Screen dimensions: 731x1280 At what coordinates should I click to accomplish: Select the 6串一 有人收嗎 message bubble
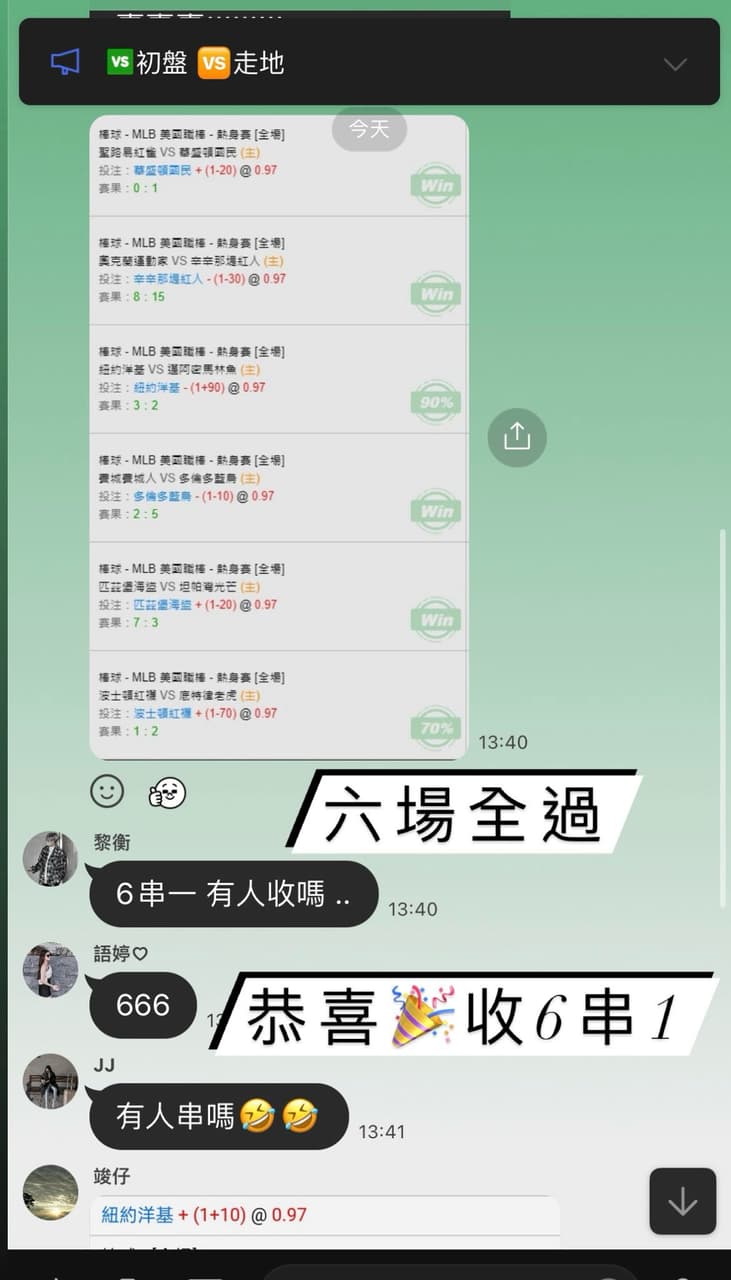[x=233, y=894]
